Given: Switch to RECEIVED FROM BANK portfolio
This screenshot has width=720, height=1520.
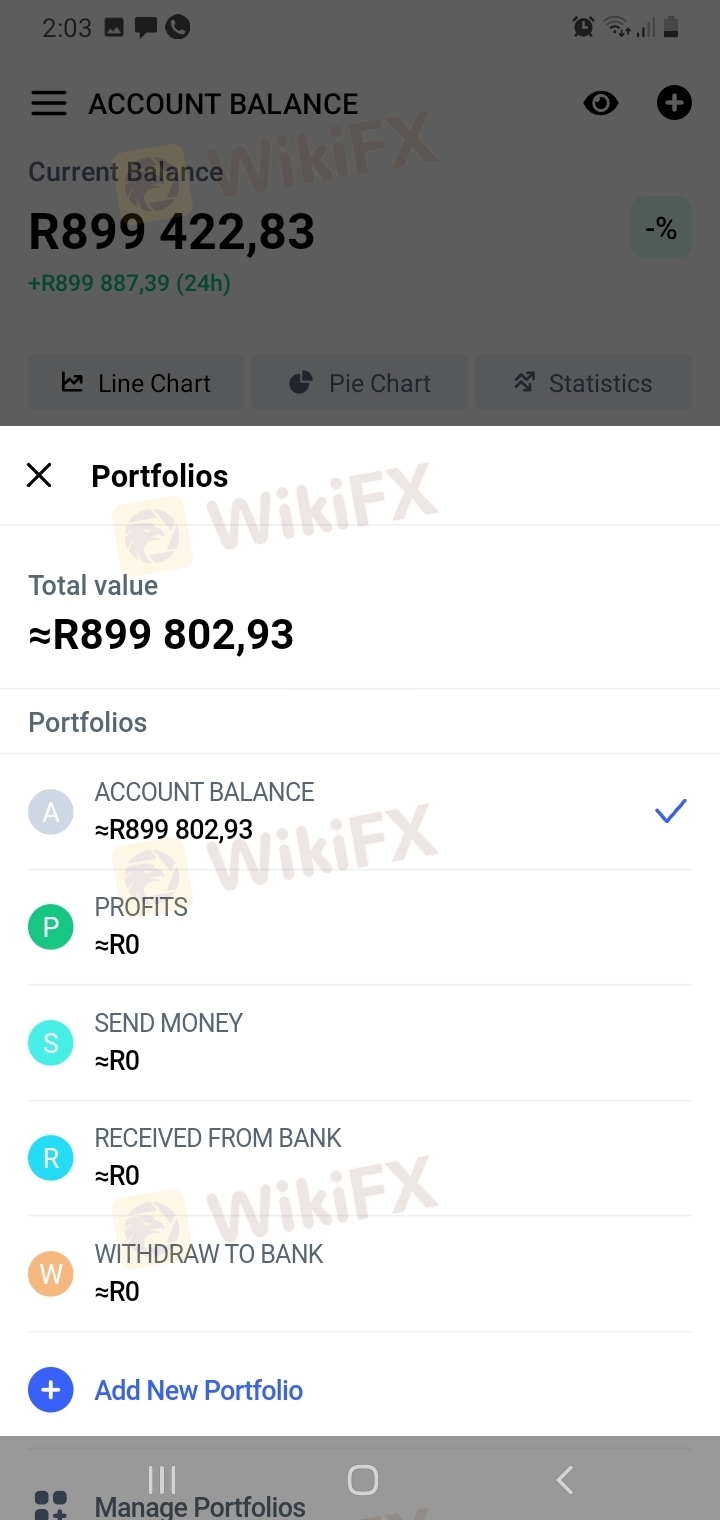Looking at the screenshot, I should pyautogui.click(x=360, y=1158).
